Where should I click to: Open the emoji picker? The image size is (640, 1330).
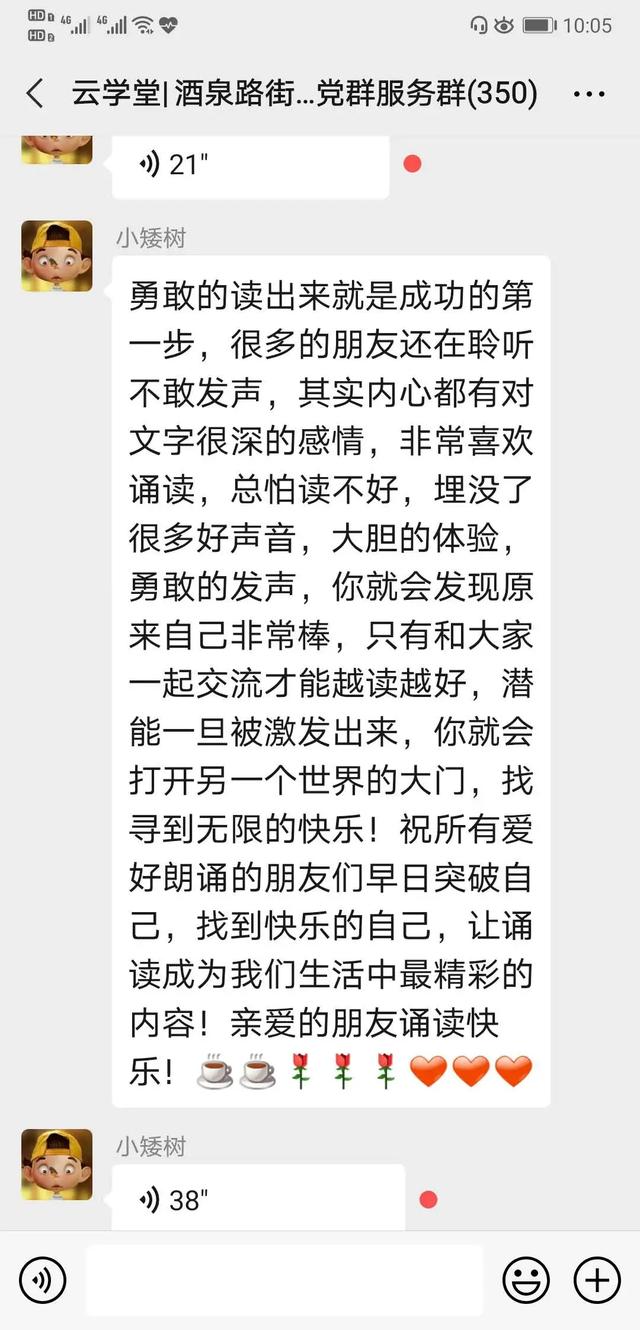point(526,1279)
